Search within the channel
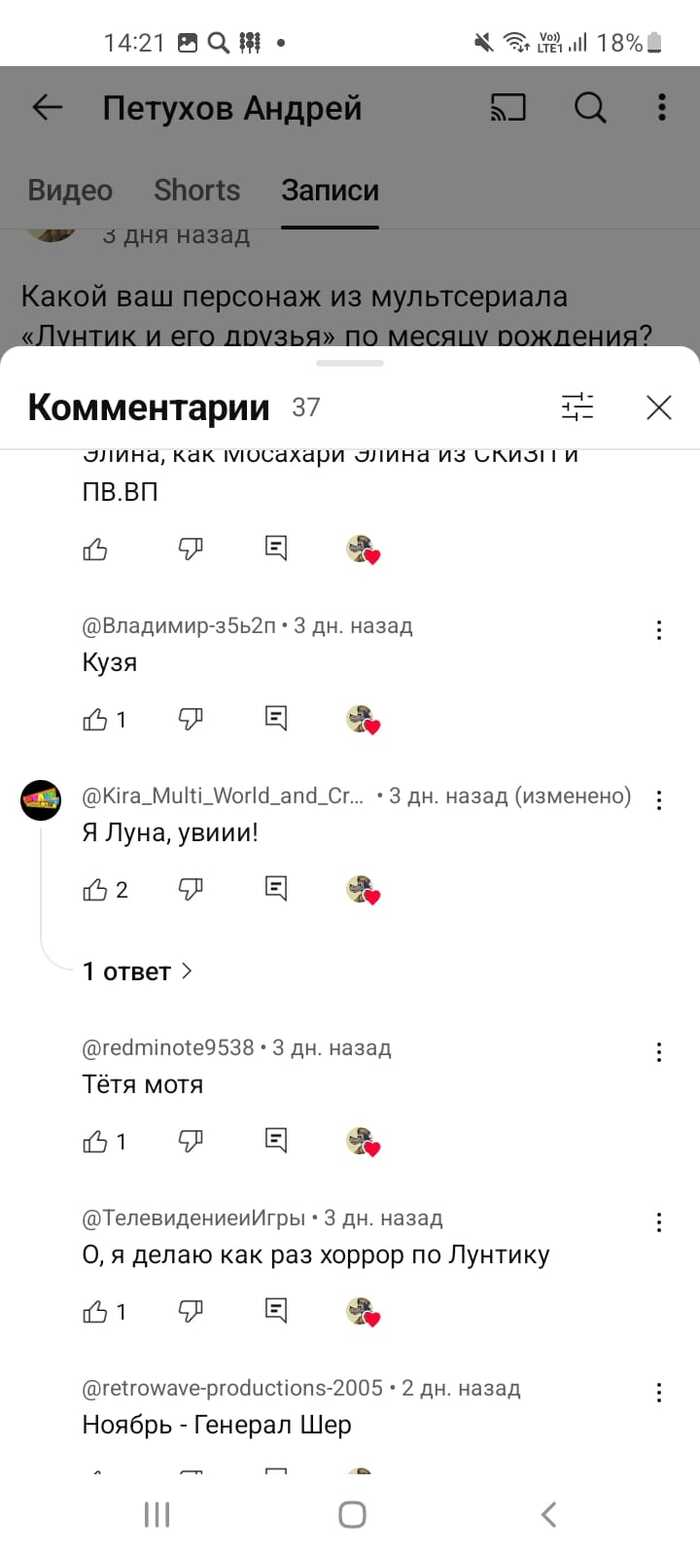The height and width of the screenshot is (1556, 700). click(x=590, y=108)
